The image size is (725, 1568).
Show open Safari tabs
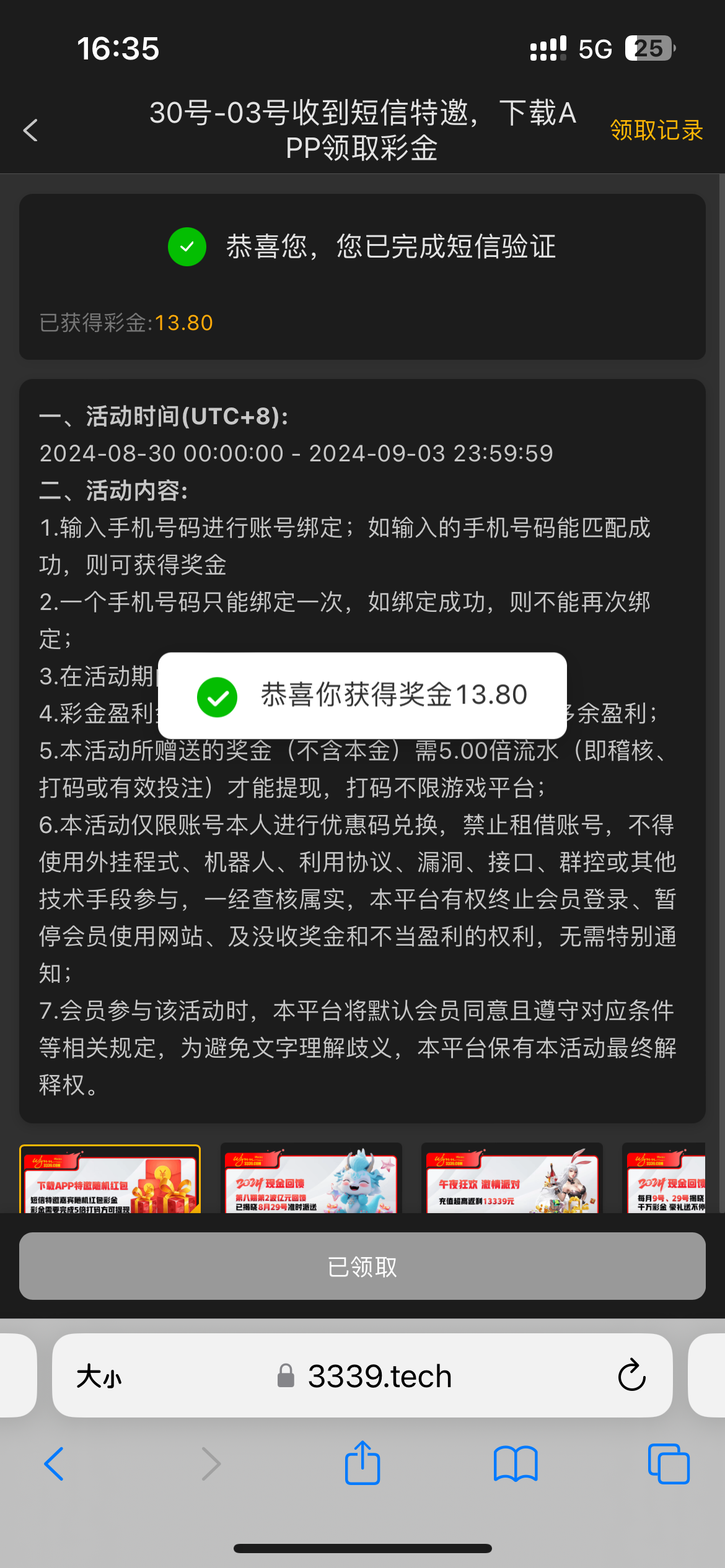coord(669,1464)
